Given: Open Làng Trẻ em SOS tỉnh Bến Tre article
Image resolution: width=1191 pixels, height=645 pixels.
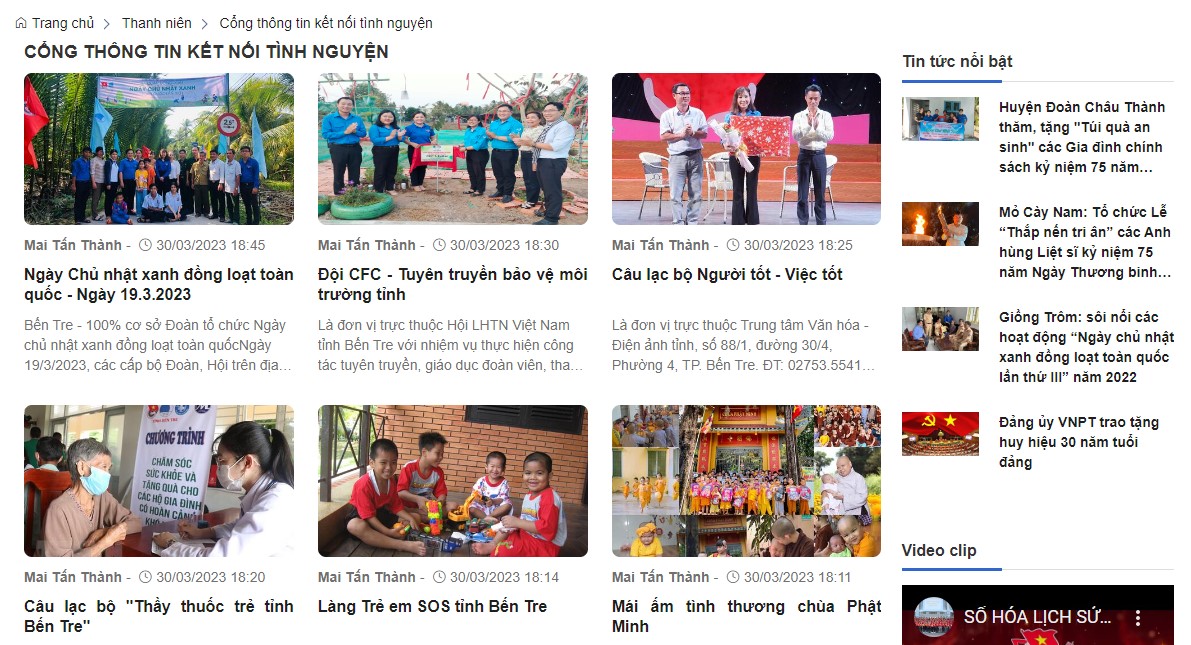Looking at the screenshot, I should tap(432, 606).
